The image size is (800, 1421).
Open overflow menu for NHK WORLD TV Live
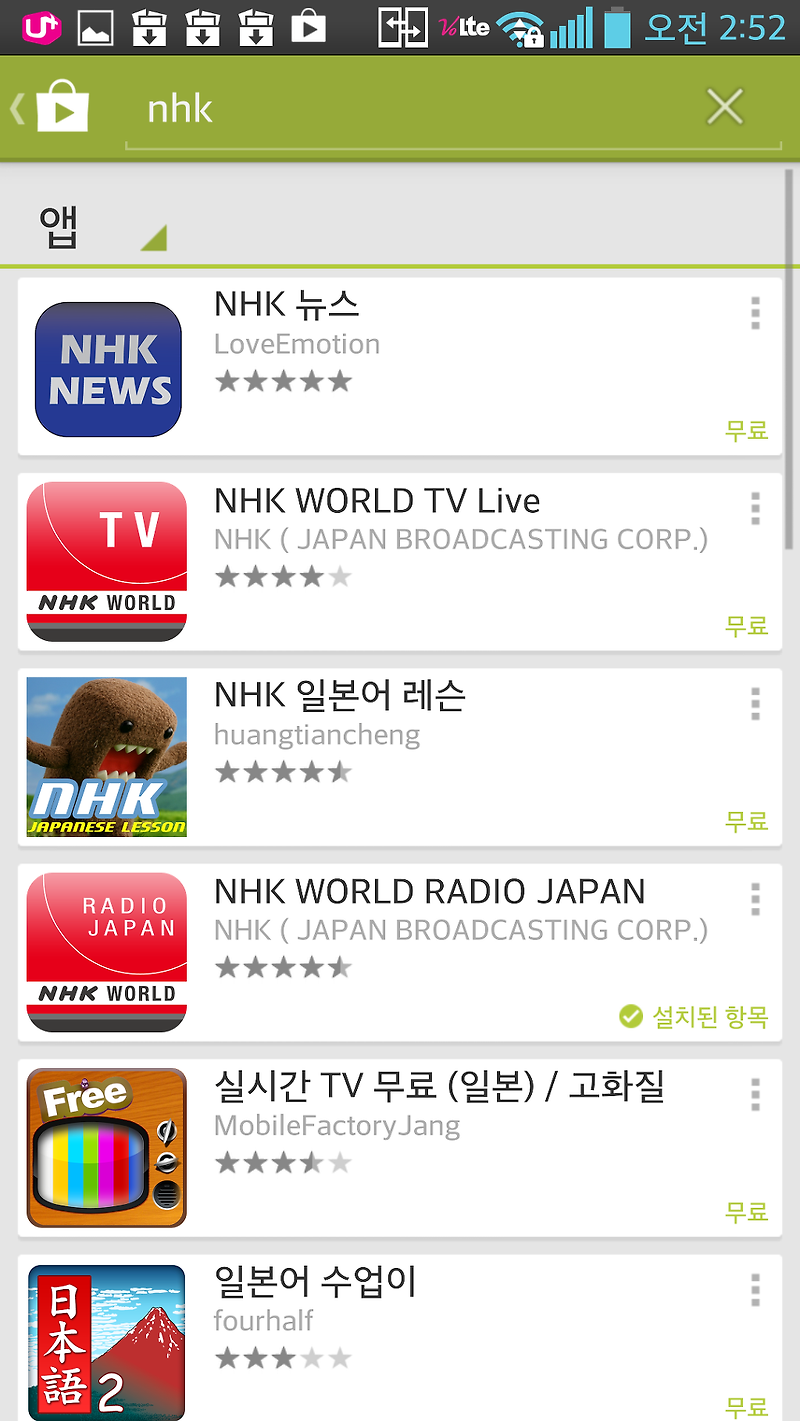pos(755,509)
